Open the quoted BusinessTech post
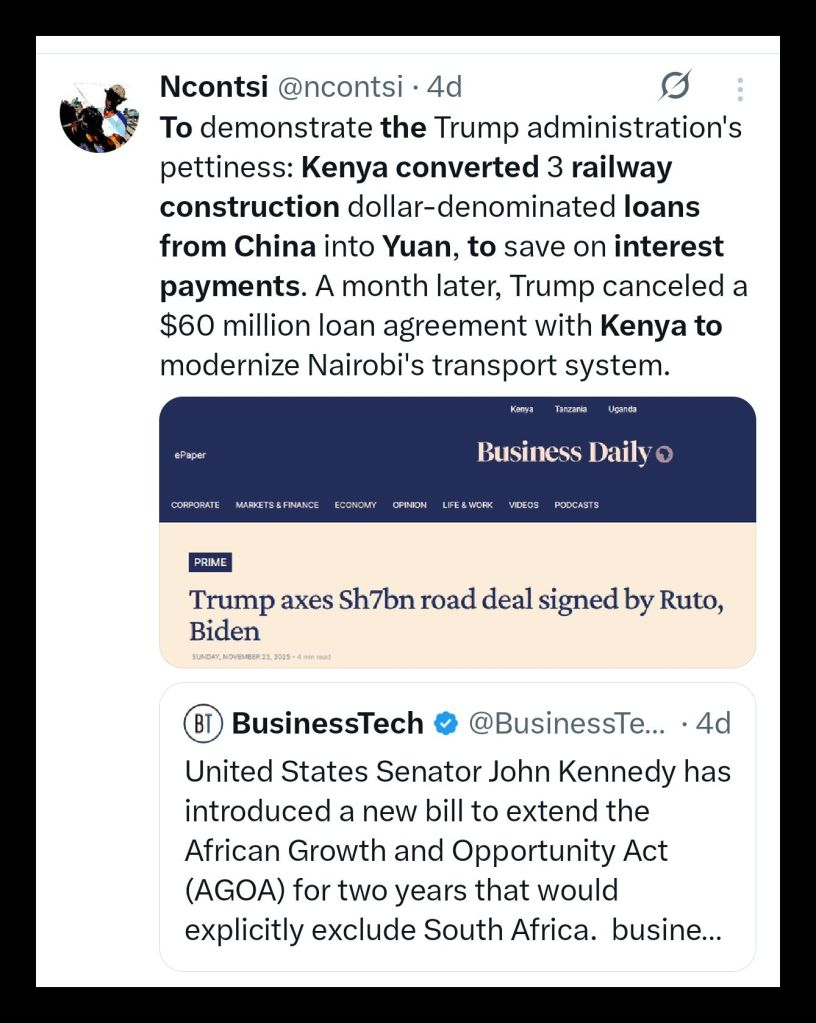The height and width of the screenshot is (1023, 816). pyautogui.click(x=457, y=850)
